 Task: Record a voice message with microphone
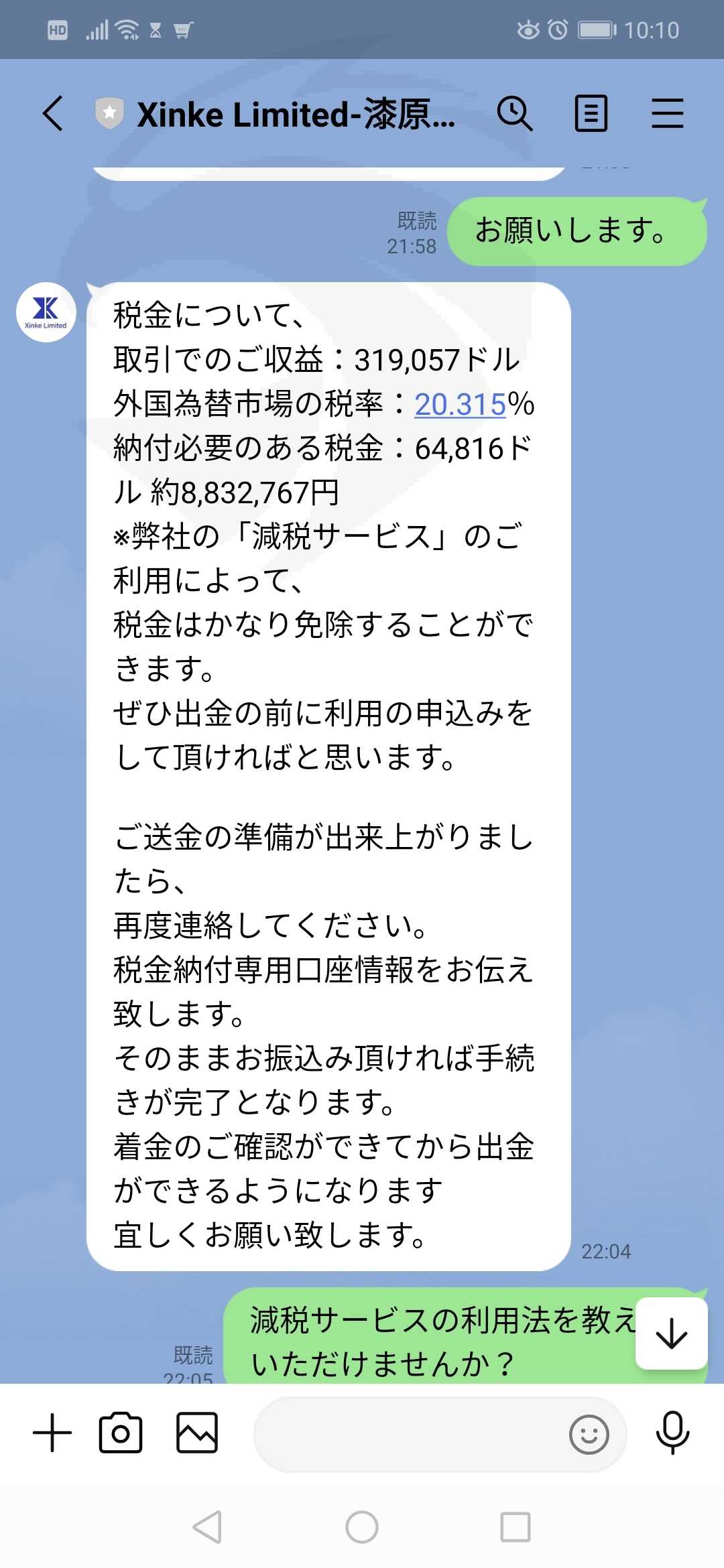click(x=672, y=1433)
